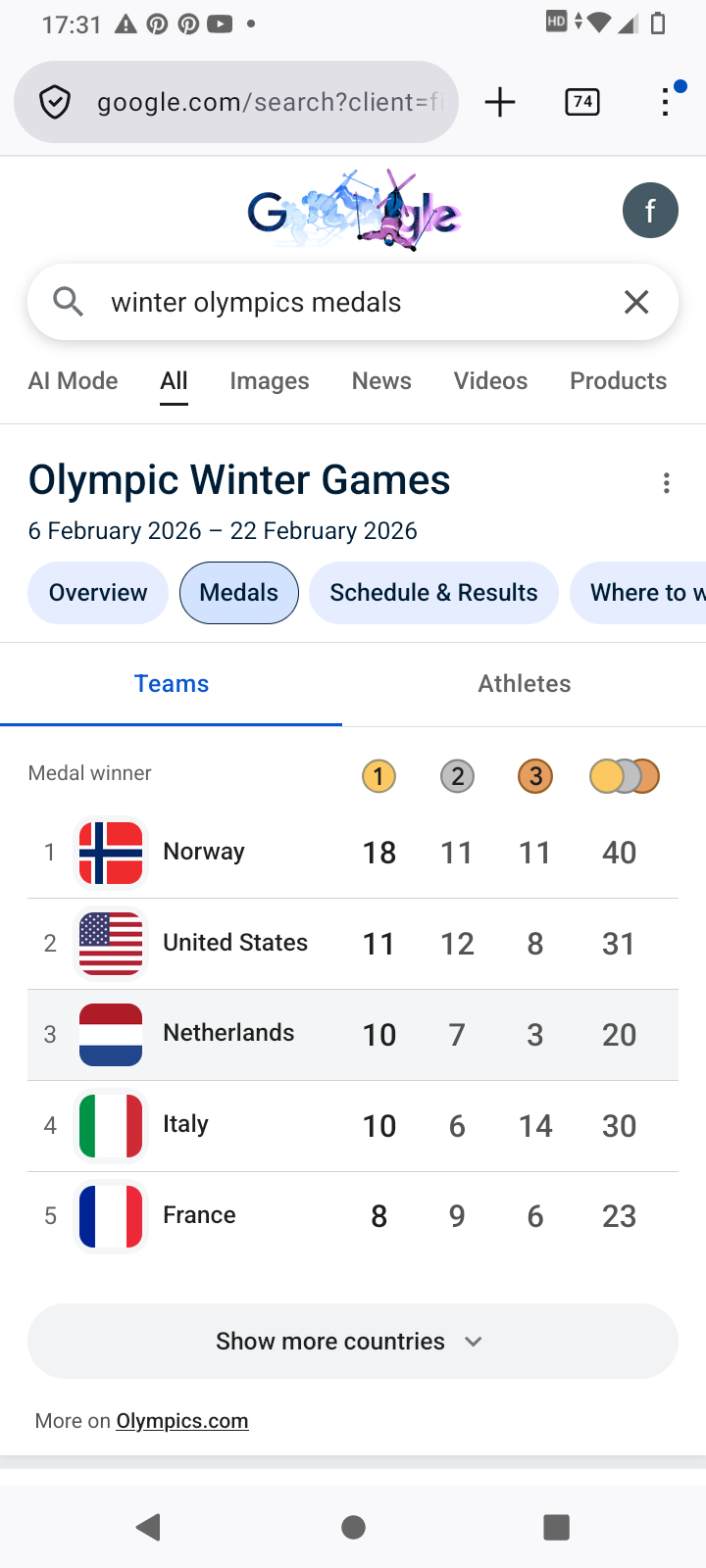Screen dimensions: 706x1568
Task: Switch to the Athletes medal tab
Action: tap(525, 684)
